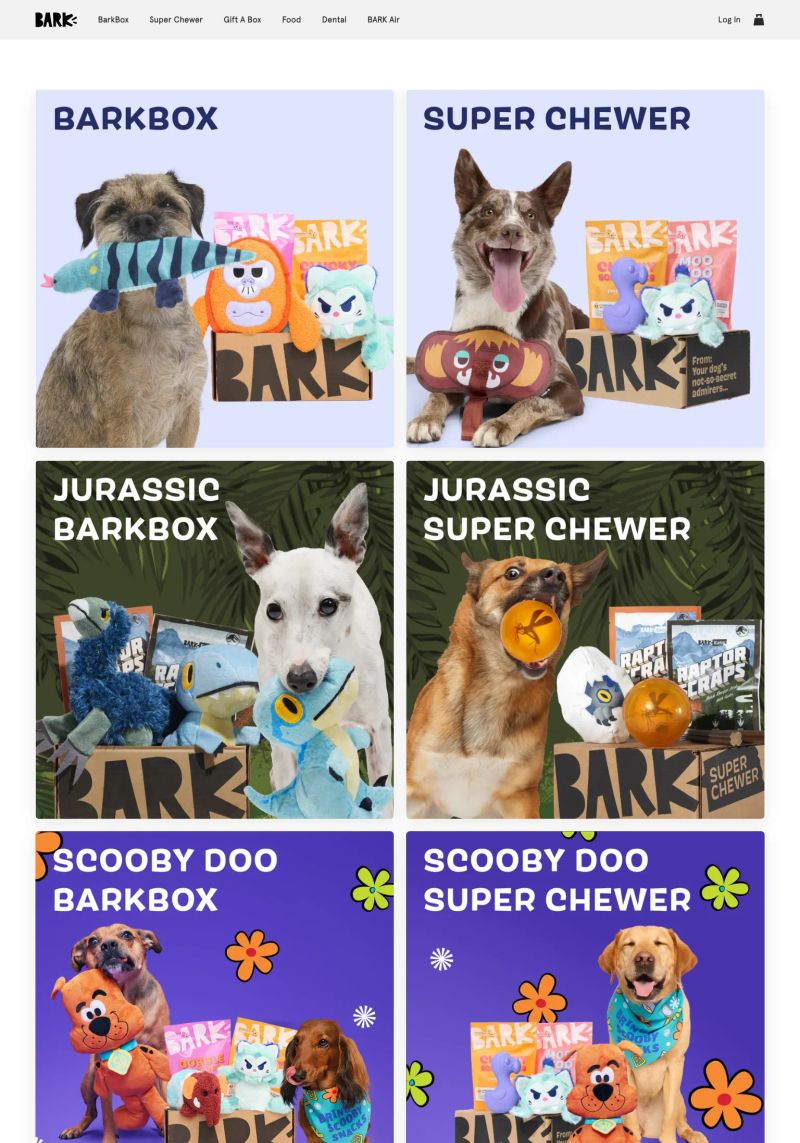Tap Log In

click(x=729, y=20)
